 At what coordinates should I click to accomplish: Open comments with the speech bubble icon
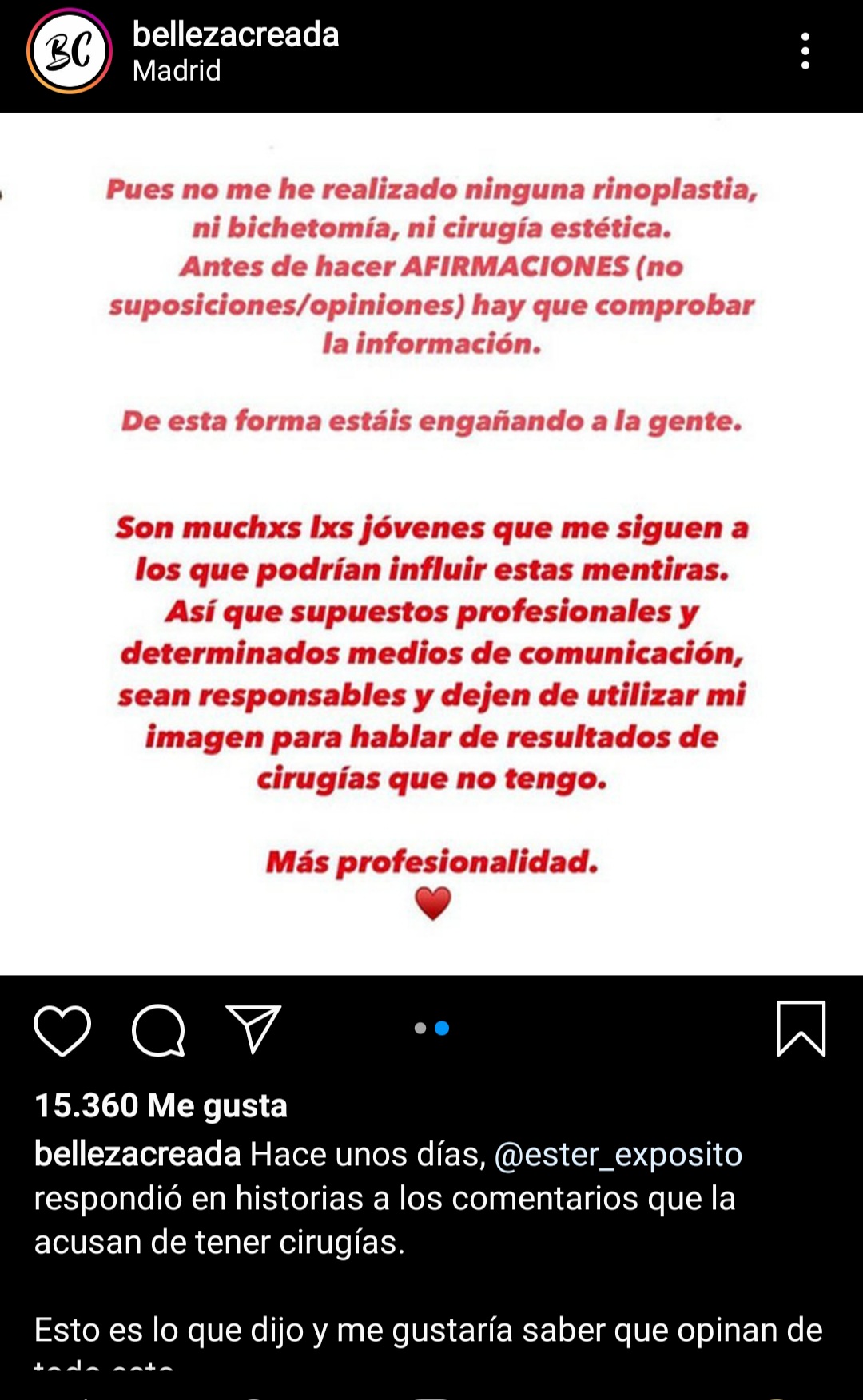[x=158, y=1030]
